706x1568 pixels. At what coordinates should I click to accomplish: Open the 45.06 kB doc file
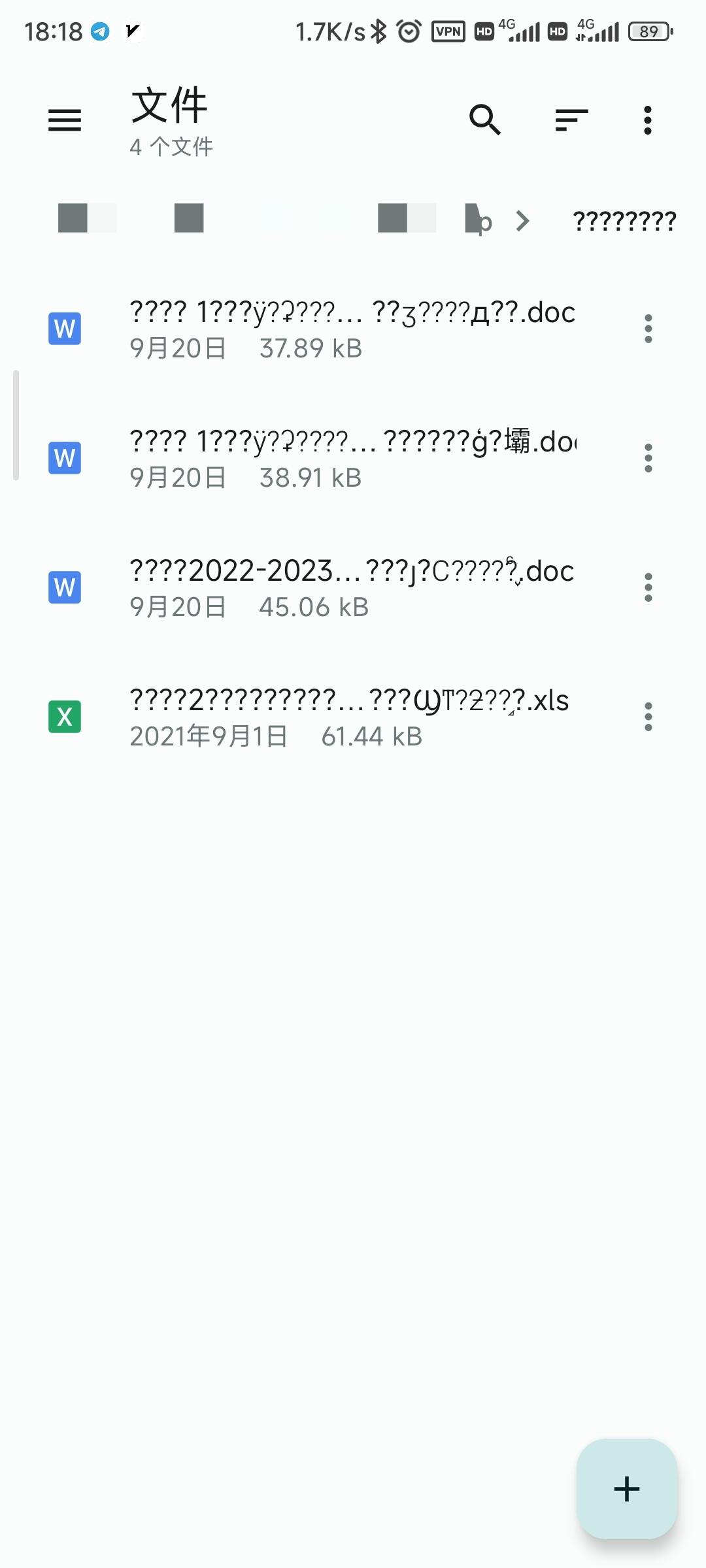352,587
